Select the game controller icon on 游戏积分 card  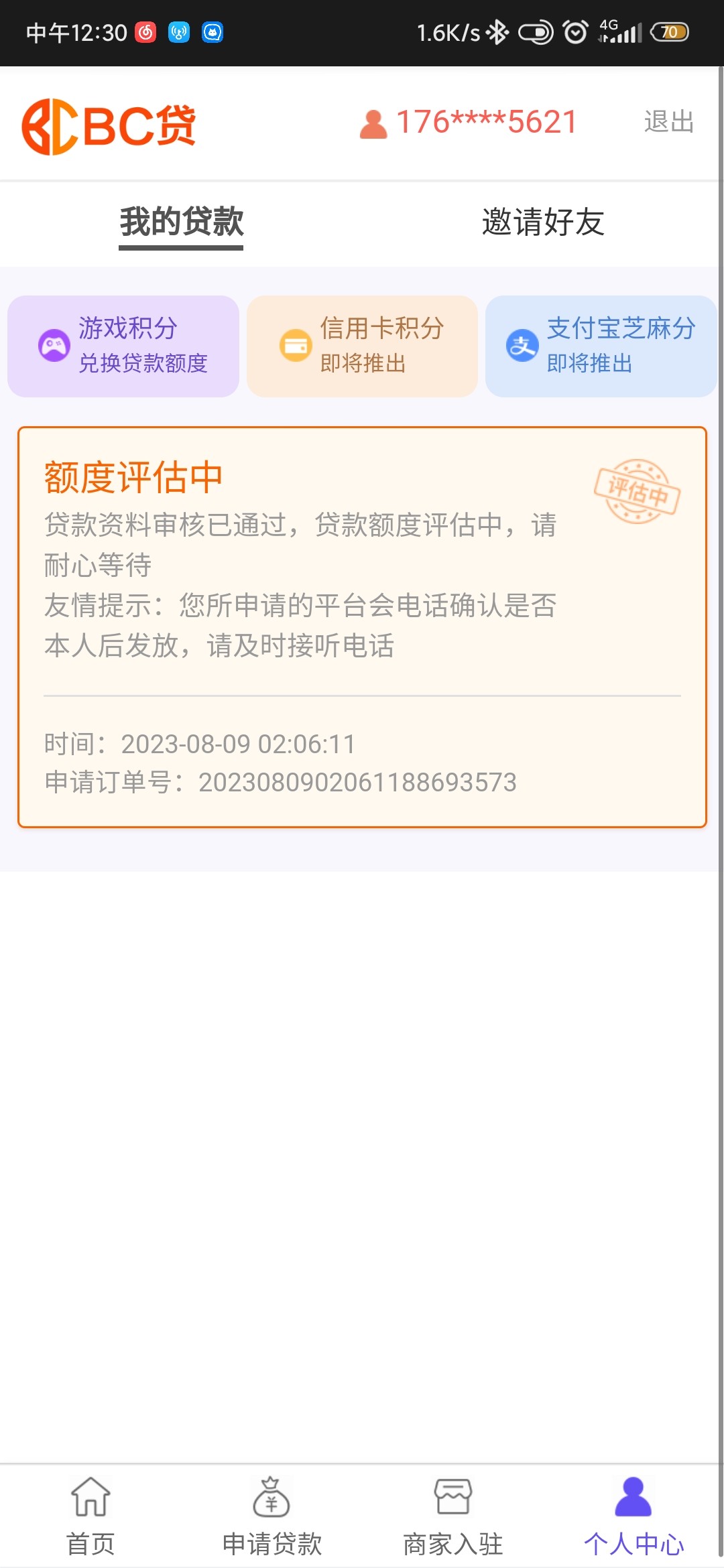pyautogui.click(x=53, y=345)
